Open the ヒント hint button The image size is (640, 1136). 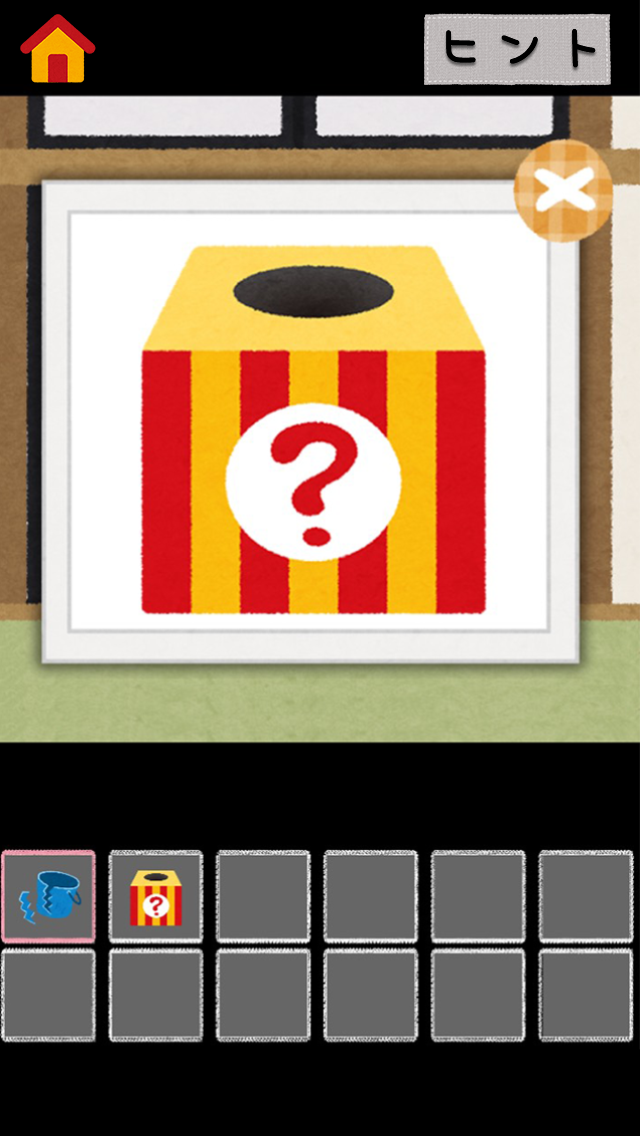tap(517, 49)
